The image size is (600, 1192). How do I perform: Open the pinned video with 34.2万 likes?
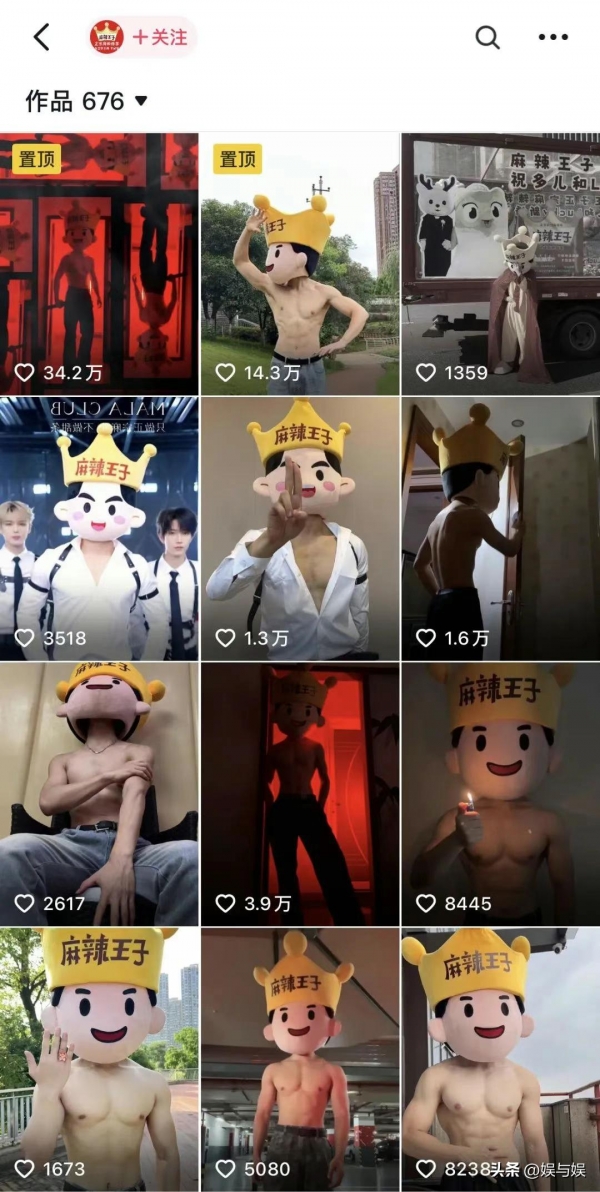pos(99,264)
